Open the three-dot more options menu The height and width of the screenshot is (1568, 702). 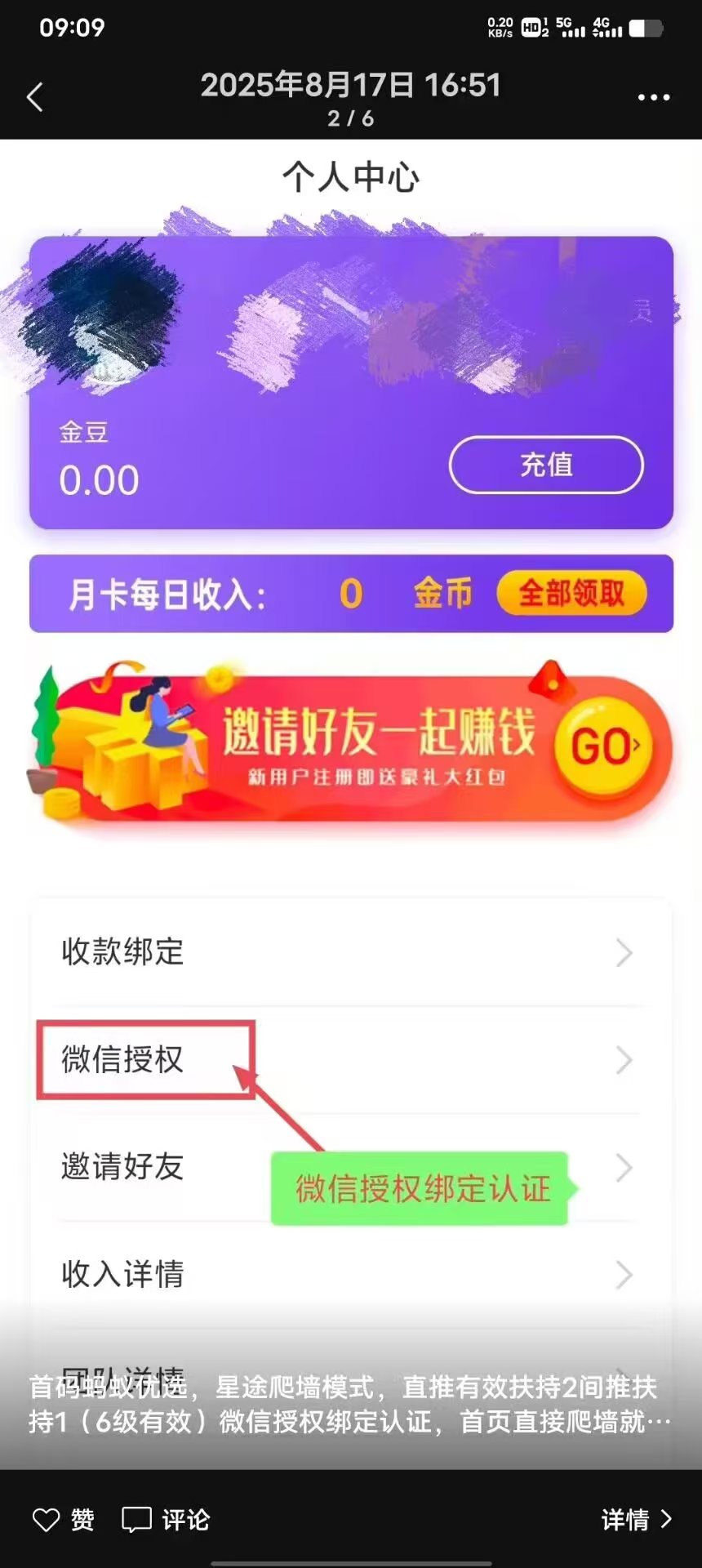click(x=655, y=96)
